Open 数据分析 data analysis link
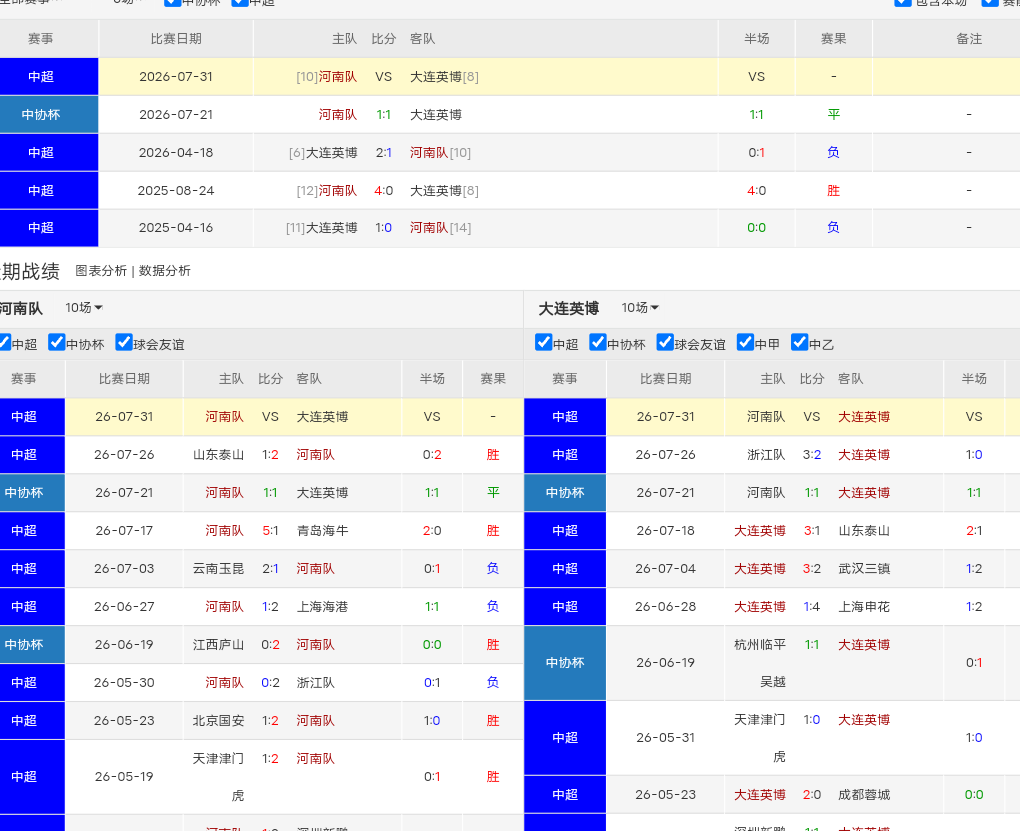 [x=165, y=271]
